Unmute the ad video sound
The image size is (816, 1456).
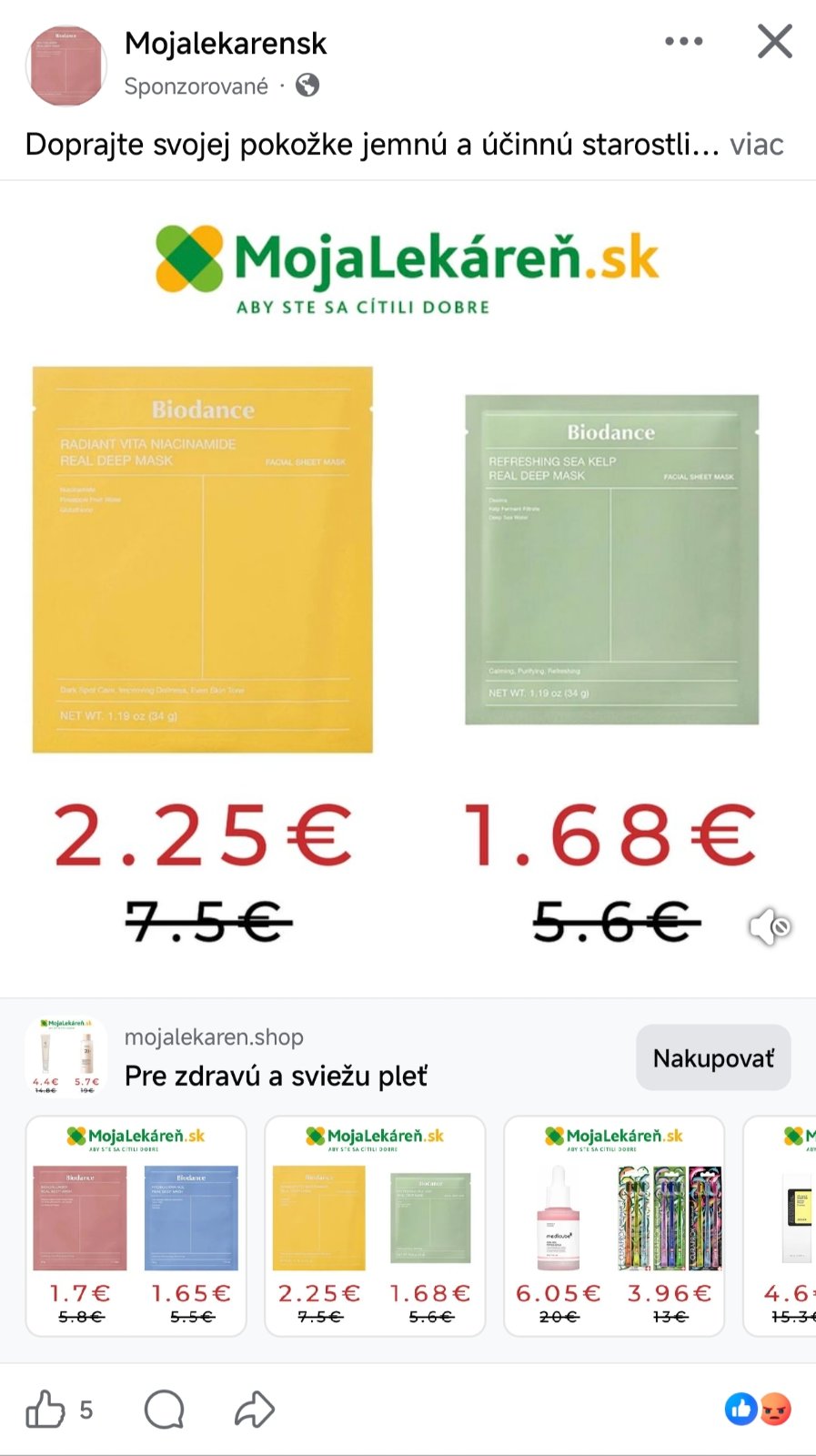[770, 926]
